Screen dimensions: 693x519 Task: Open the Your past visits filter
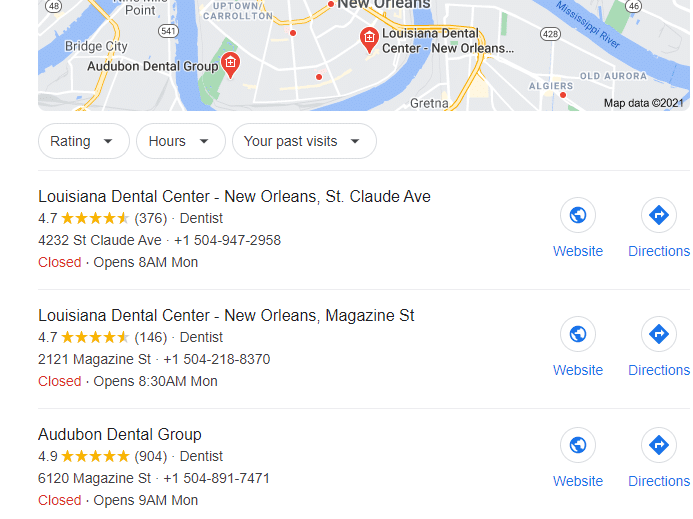(304, 141)
